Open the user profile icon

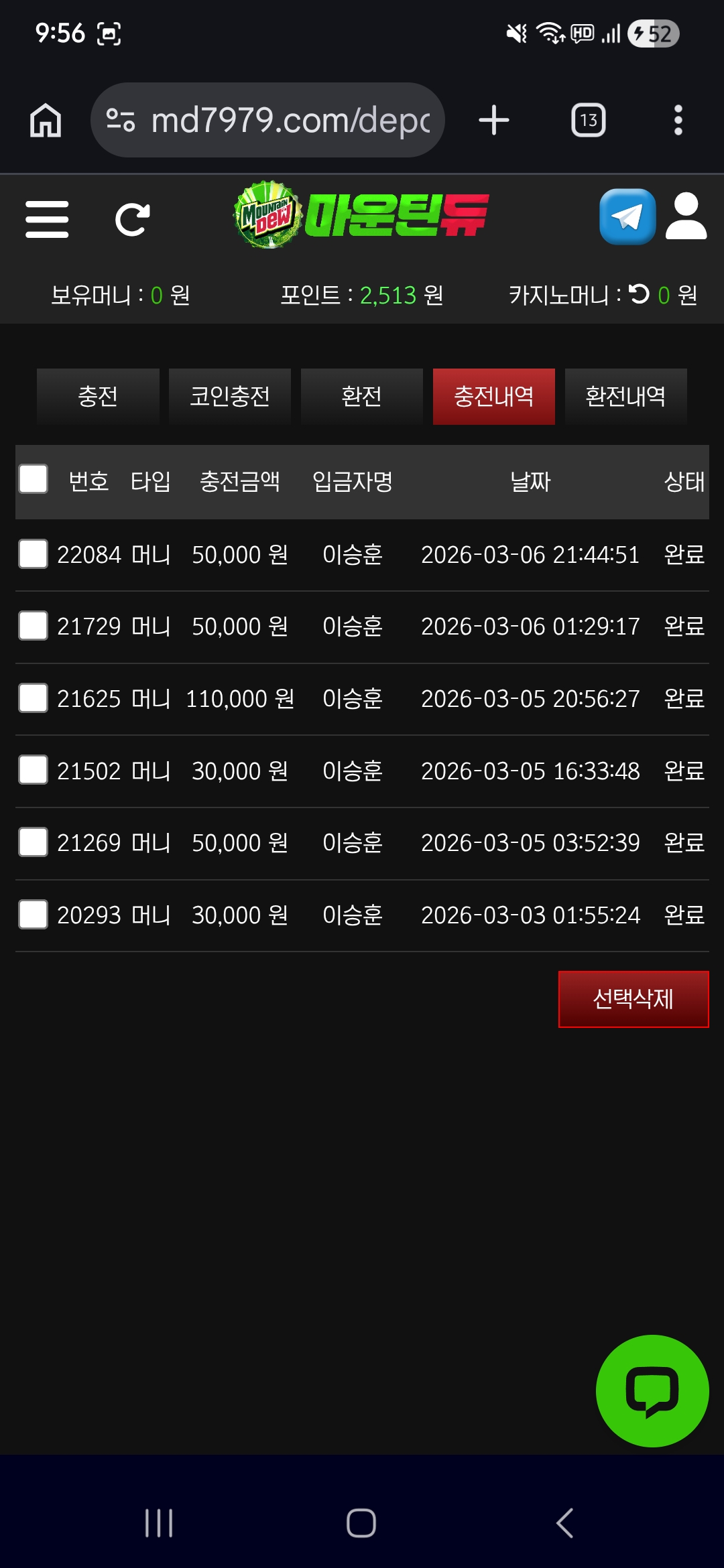click(686, 216)
